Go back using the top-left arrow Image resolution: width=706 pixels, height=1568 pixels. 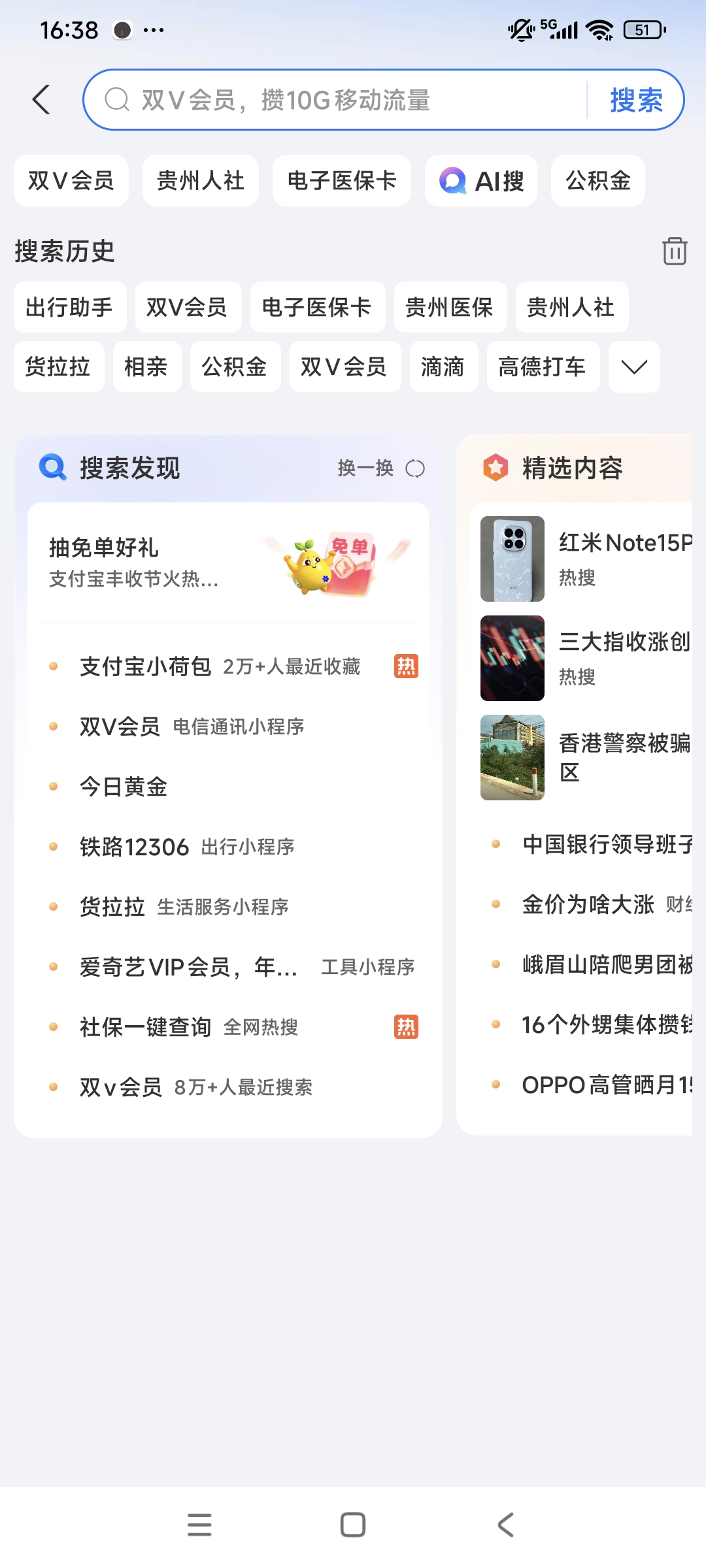point(41,100)
